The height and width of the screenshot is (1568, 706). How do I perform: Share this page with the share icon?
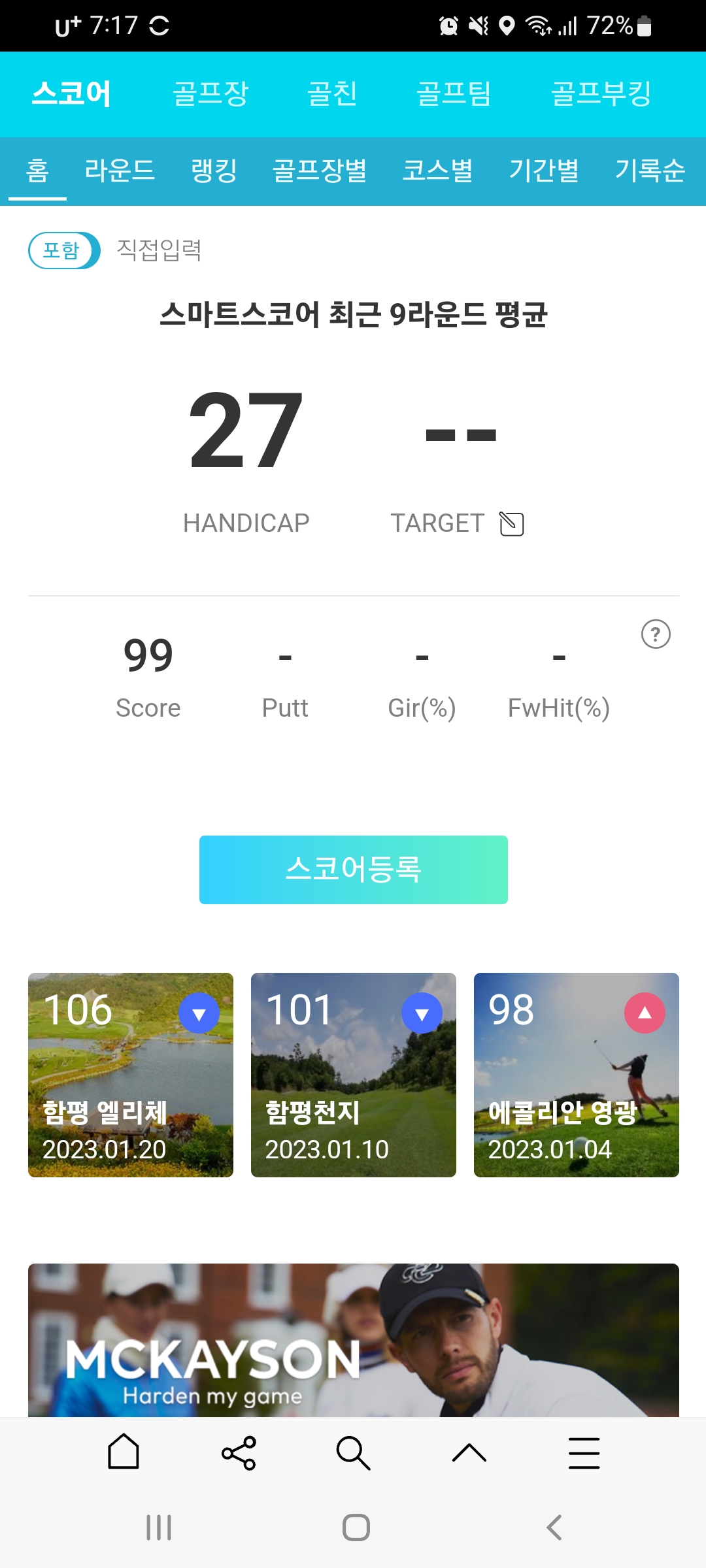pos(239,1453)
